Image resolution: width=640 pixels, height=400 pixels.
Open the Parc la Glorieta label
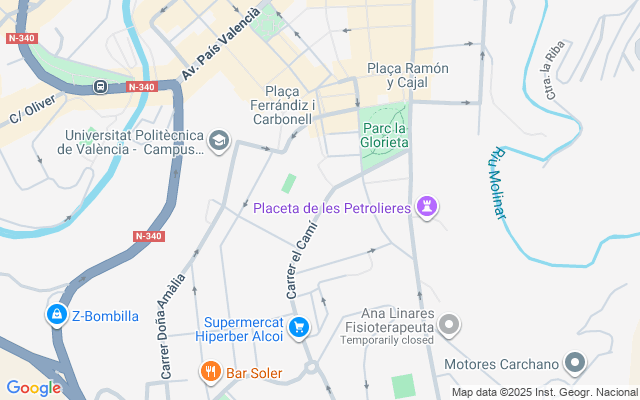(385, 135)
